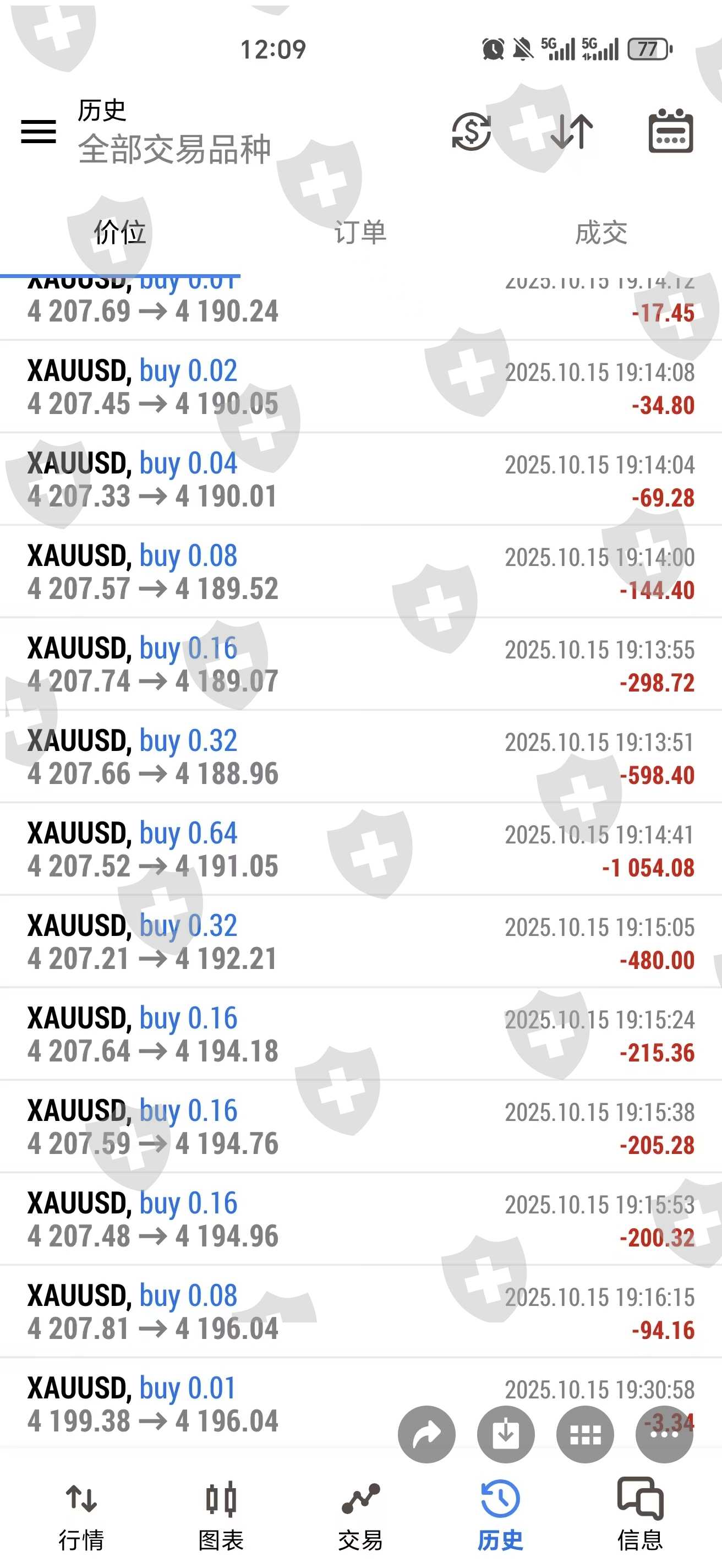Open the buy 0.02 trade at 19:14:08
Image resolution: width=722 pixels, height=1568 pixels.
tap(360, 386)
